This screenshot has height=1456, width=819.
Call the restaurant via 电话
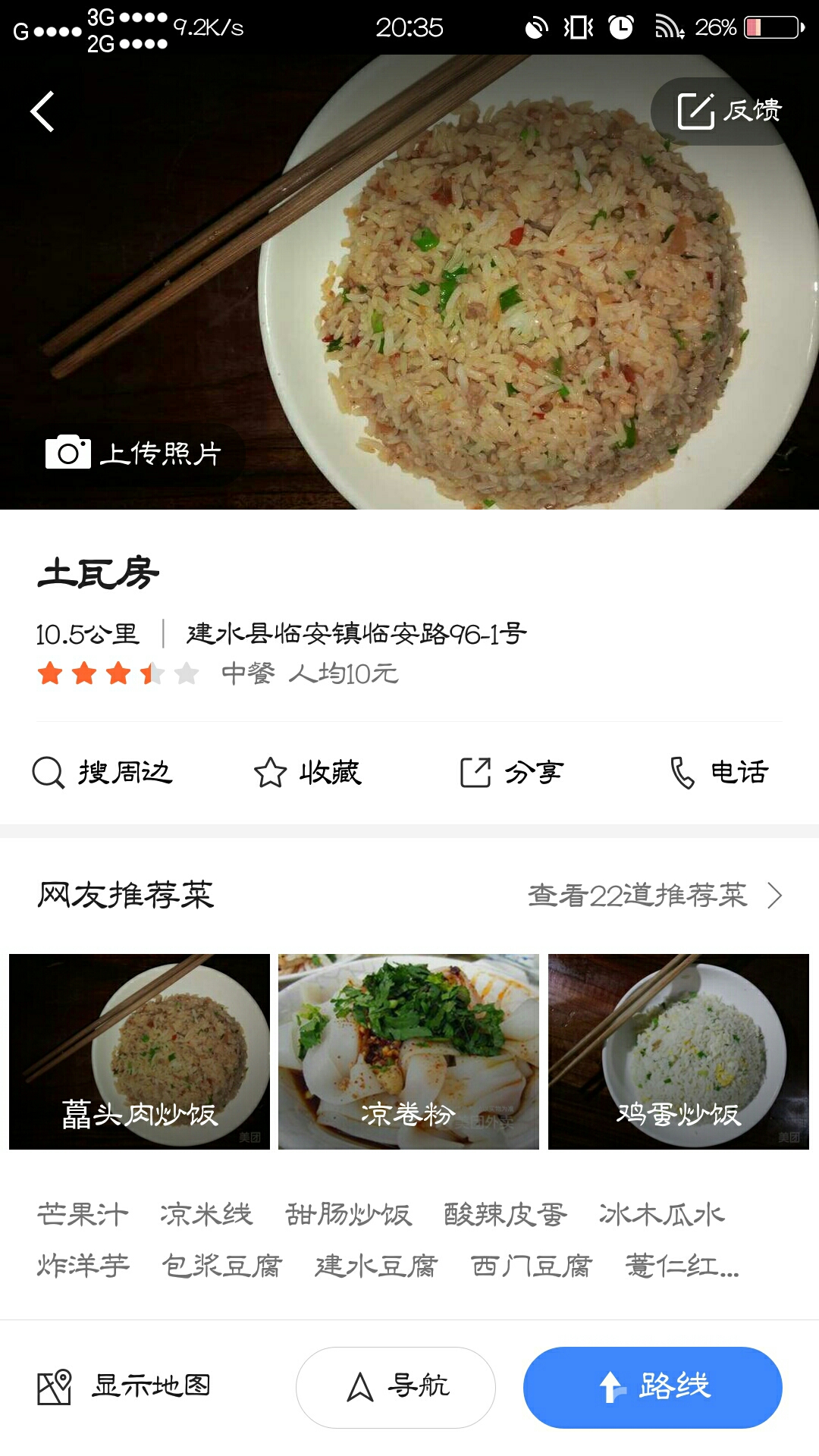[720, 773]
